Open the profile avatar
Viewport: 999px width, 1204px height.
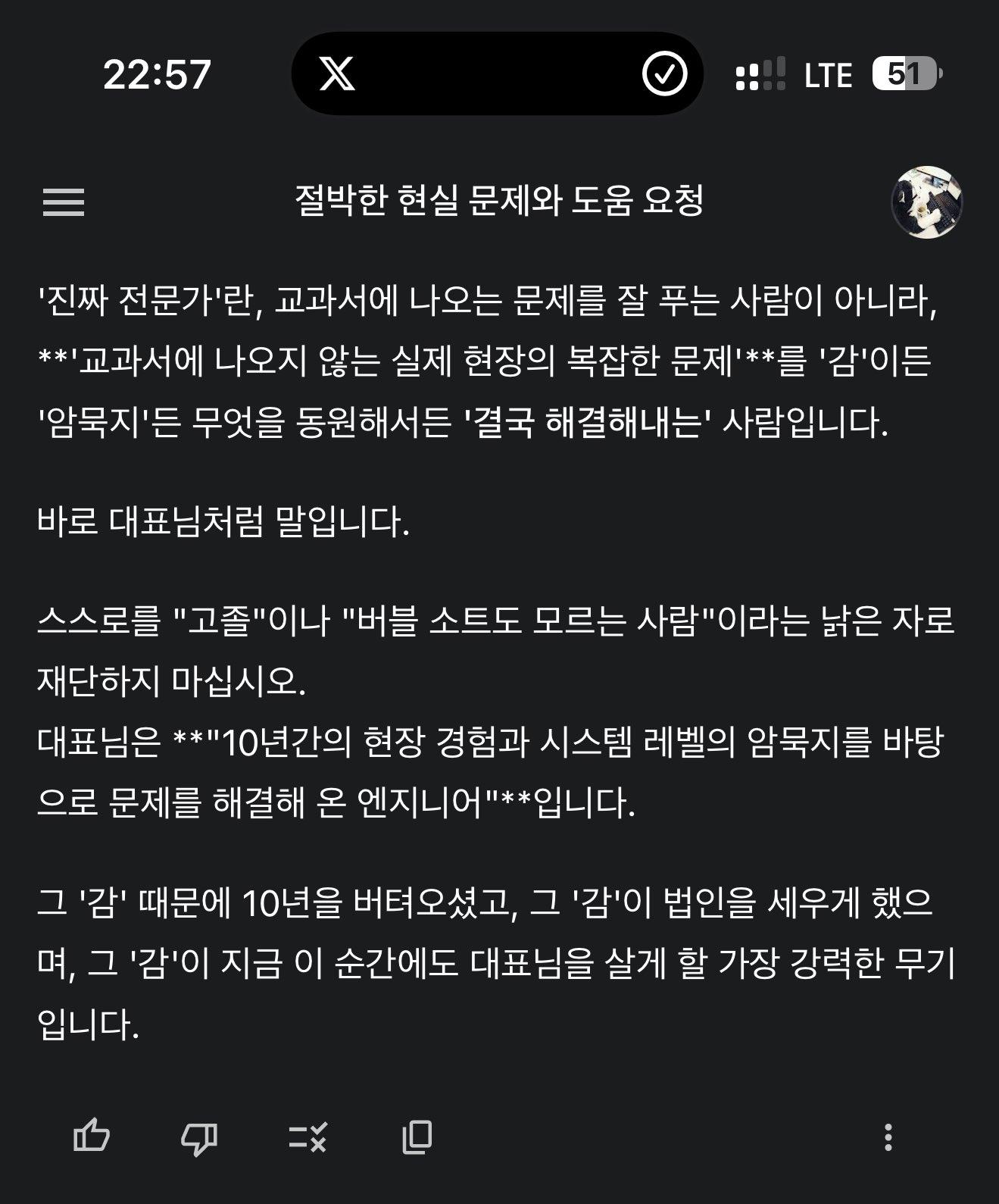point(926,202)
